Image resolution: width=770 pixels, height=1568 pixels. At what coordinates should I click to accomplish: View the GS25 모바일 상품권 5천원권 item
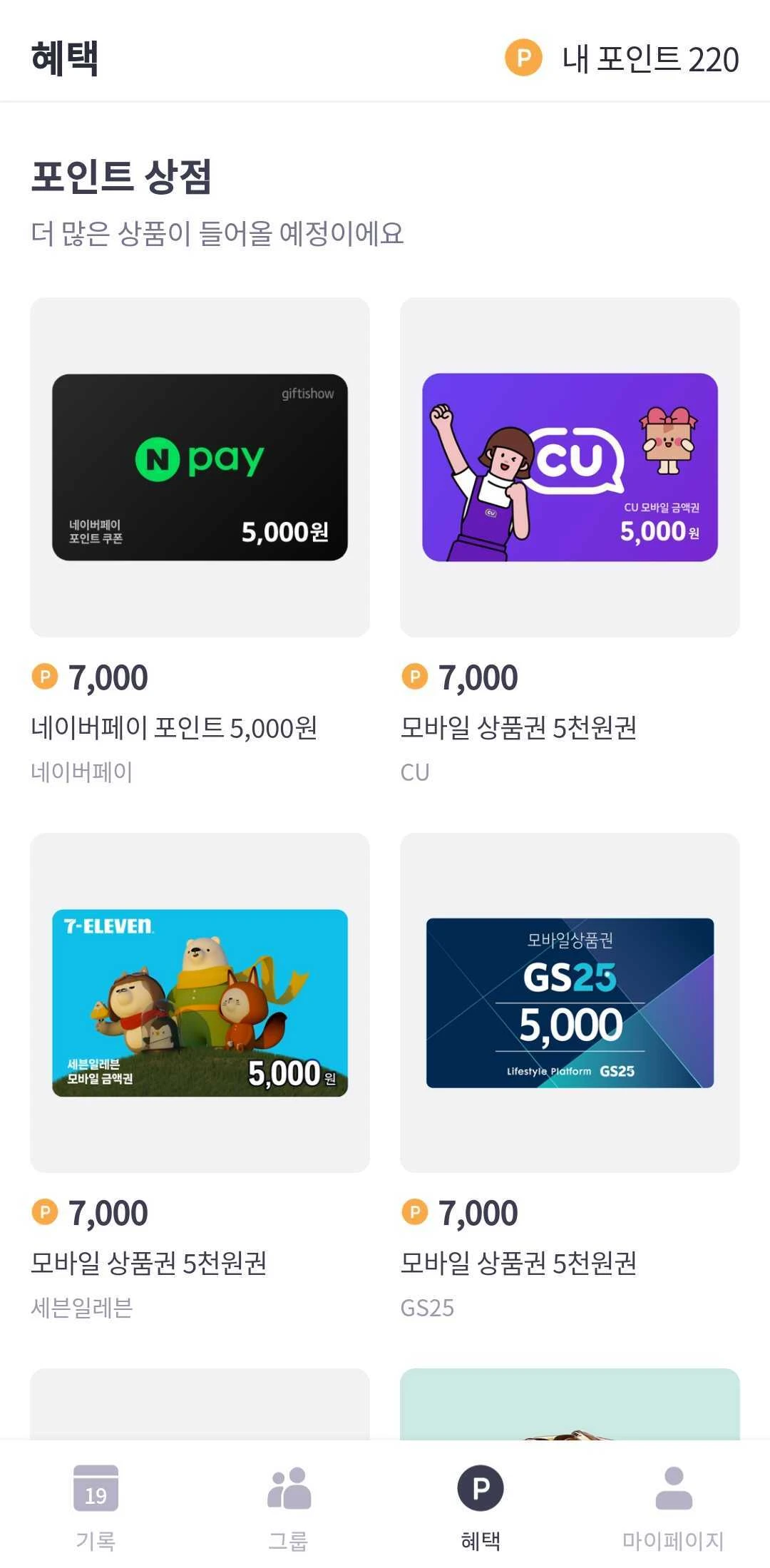(x=570, y=1003)
